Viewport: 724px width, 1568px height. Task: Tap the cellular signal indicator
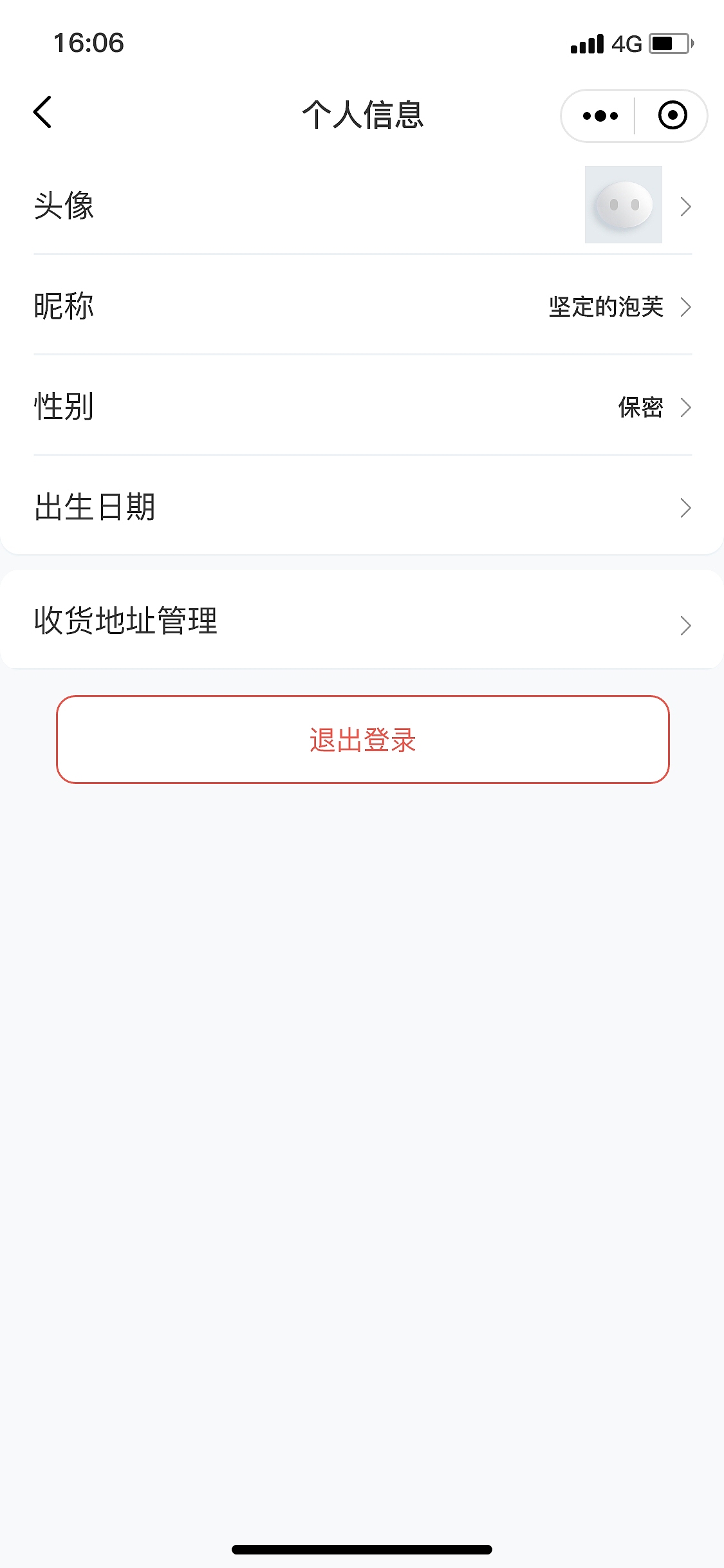587,43
